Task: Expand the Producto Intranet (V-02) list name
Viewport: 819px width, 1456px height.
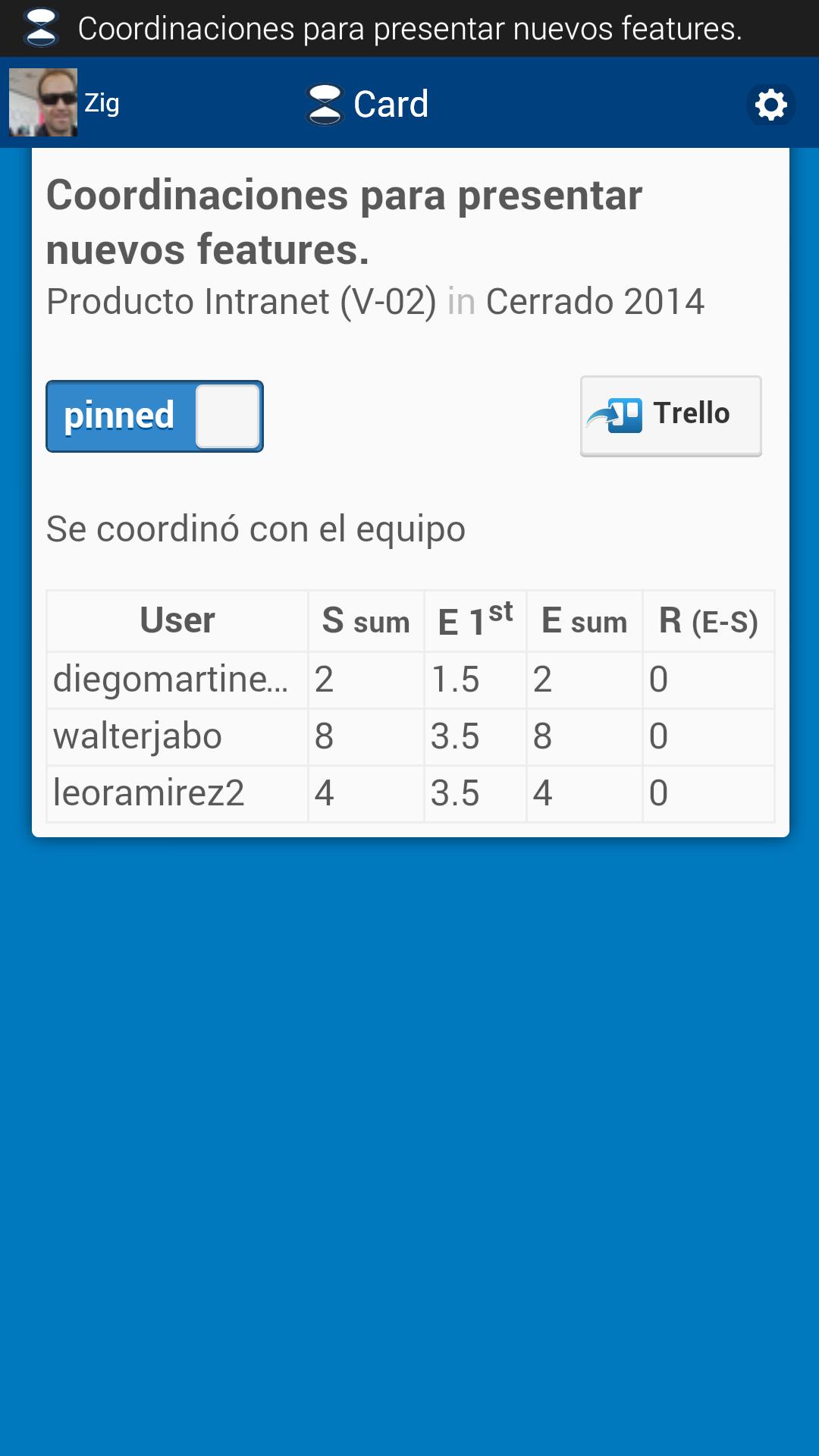Action: (243, 301)
